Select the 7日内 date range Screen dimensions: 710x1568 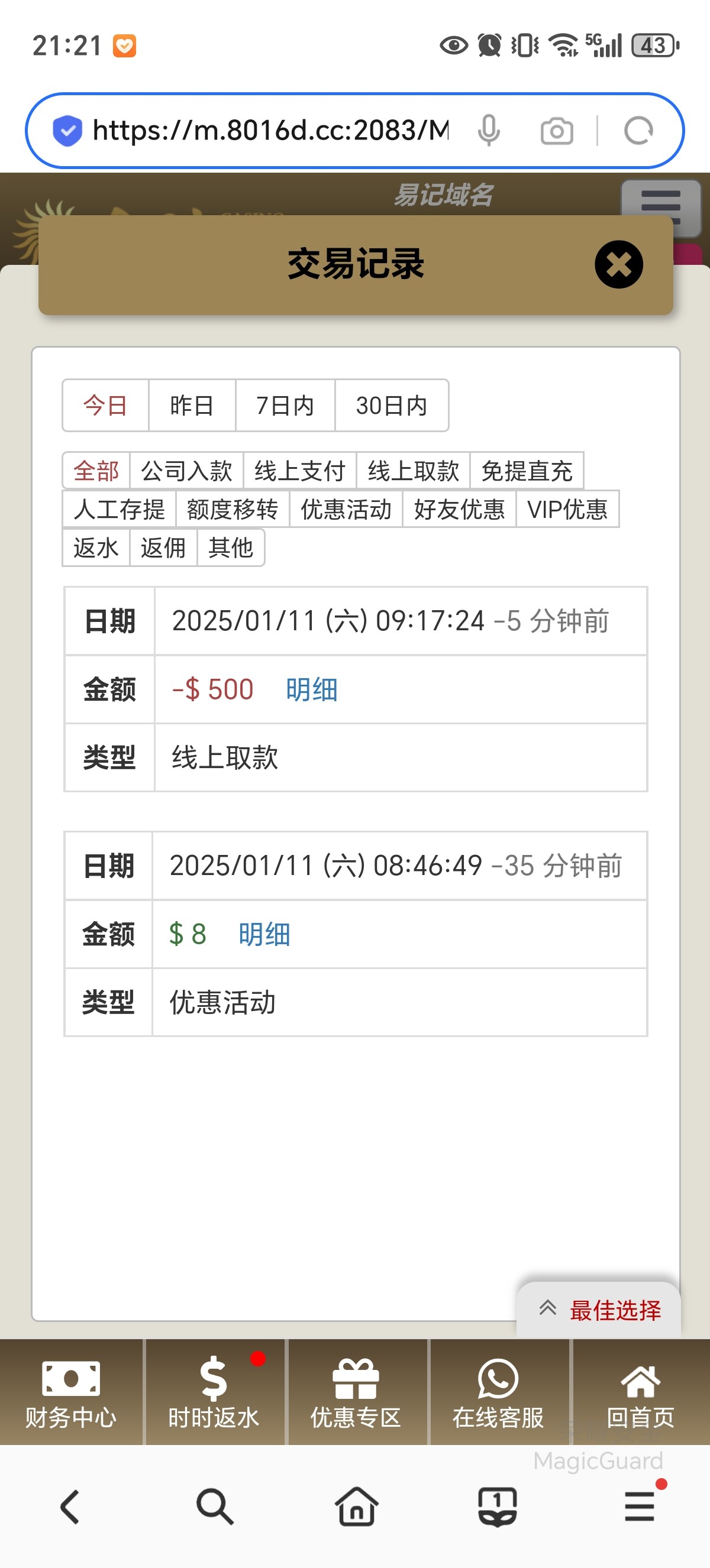tap(285, 406)
